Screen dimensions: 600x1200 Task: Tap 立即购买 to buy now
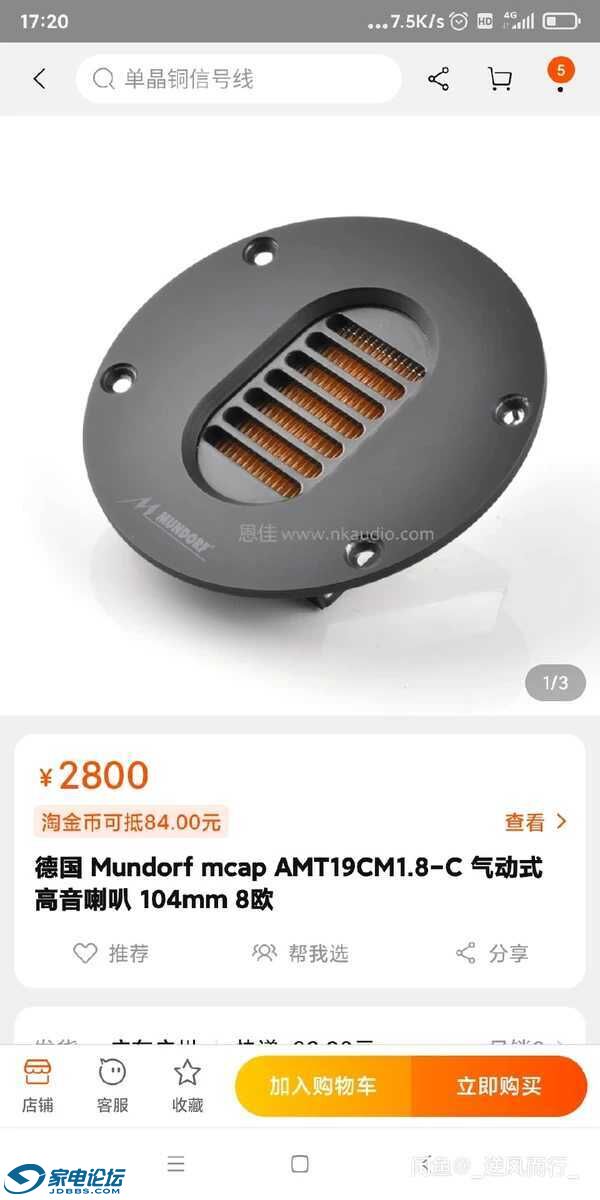[x=498, y=1086]
